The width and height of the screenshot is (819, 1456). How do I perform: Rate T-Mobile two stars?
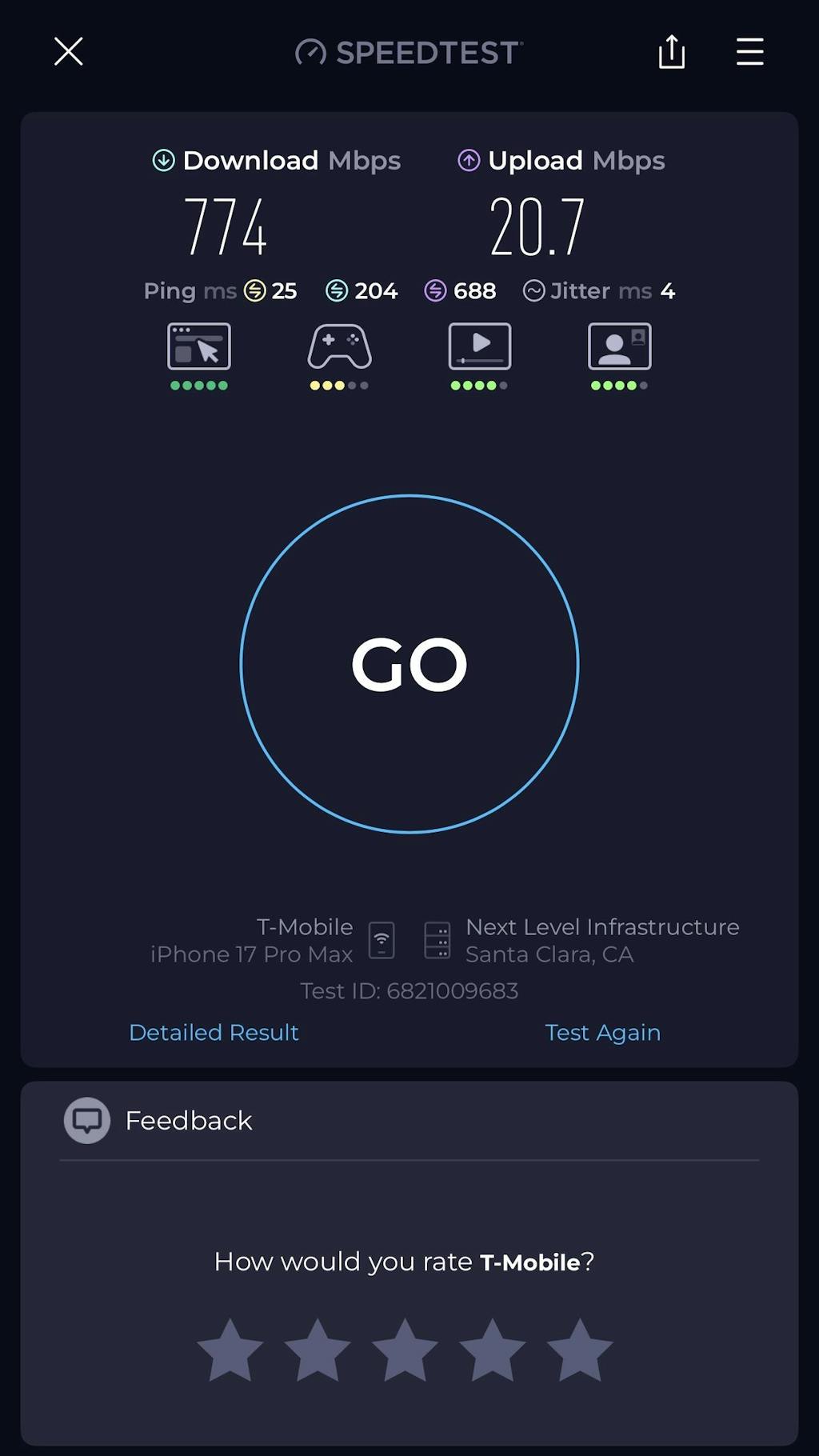click(x=318, y=1350)
